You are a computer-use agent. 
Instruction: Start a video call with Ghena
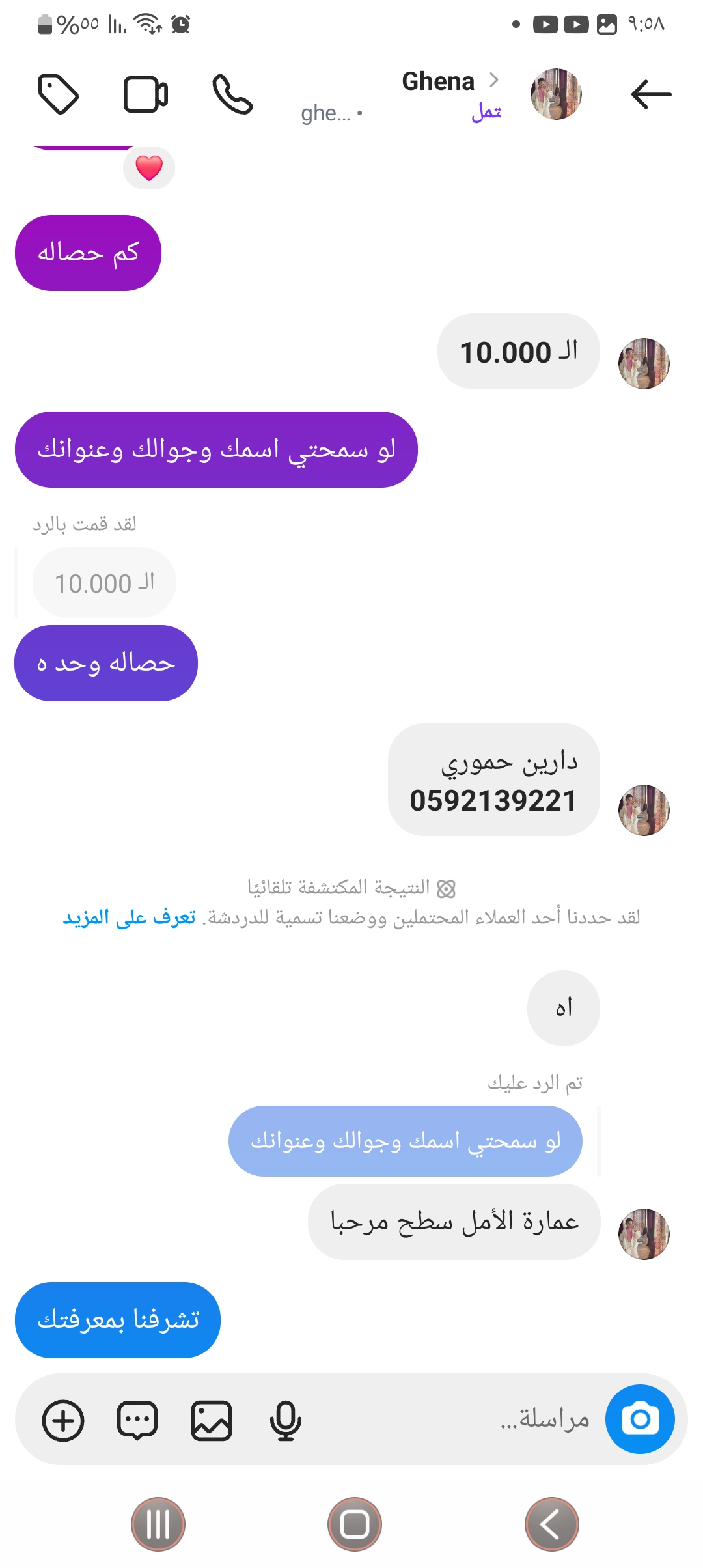point(146,94)
